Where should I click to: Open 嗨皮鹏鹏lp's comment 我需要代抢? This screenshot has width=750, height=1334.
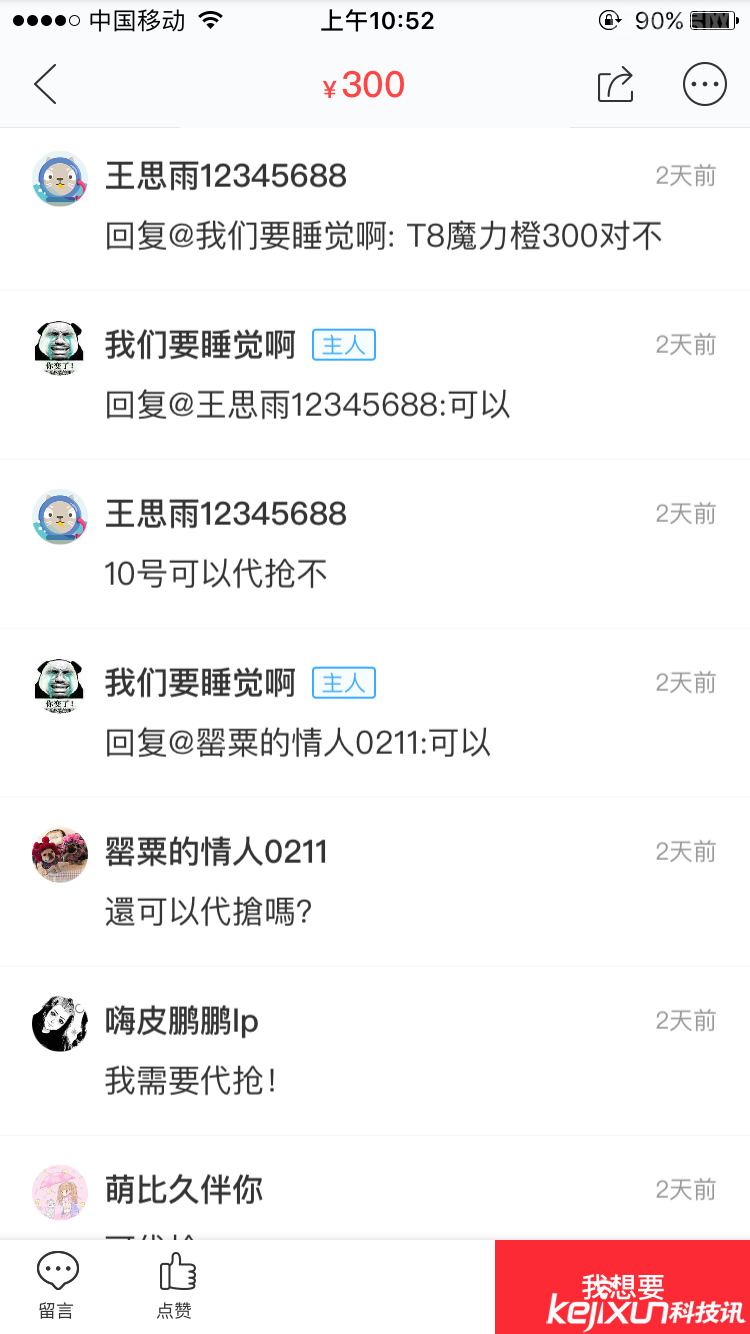(x=190, y=1081)
